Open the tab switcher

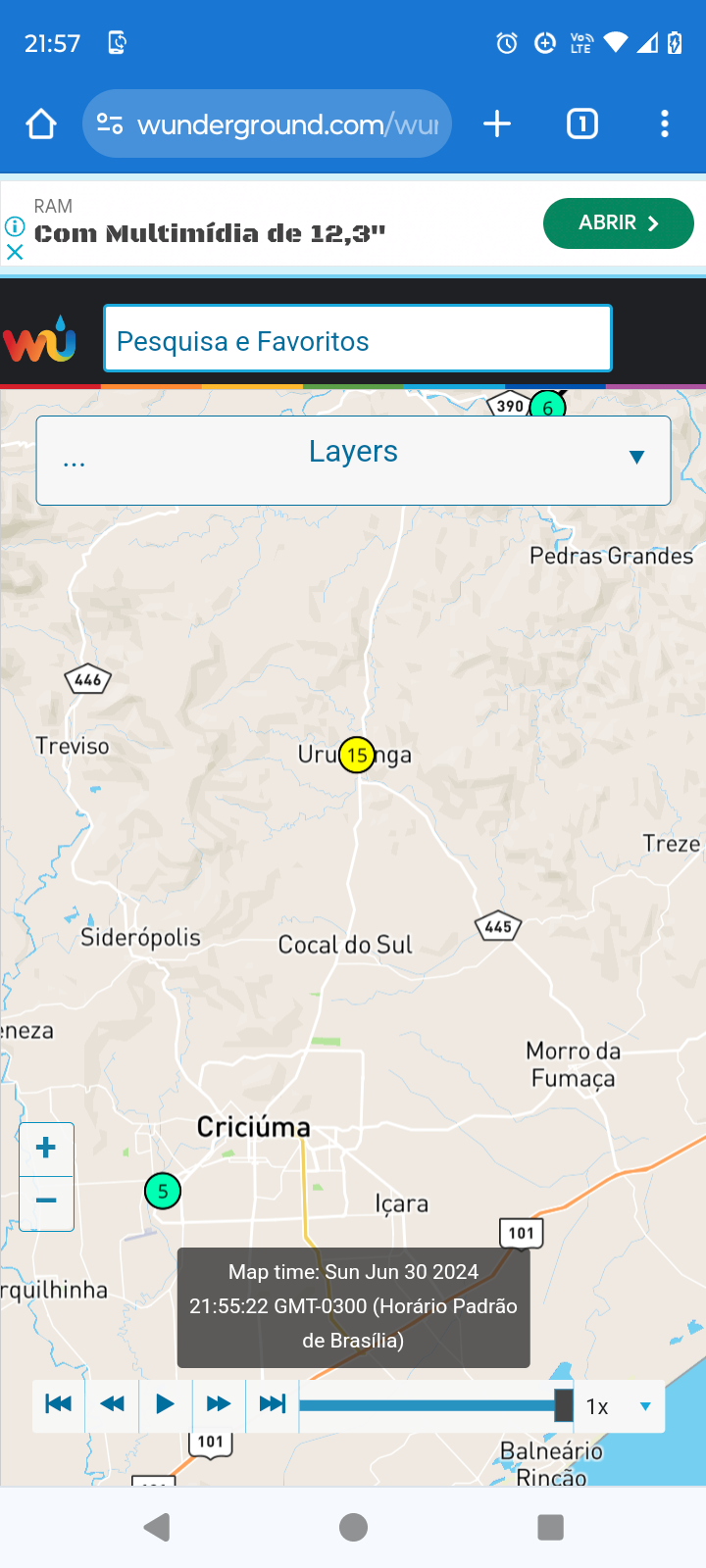[x=582, y=124]
